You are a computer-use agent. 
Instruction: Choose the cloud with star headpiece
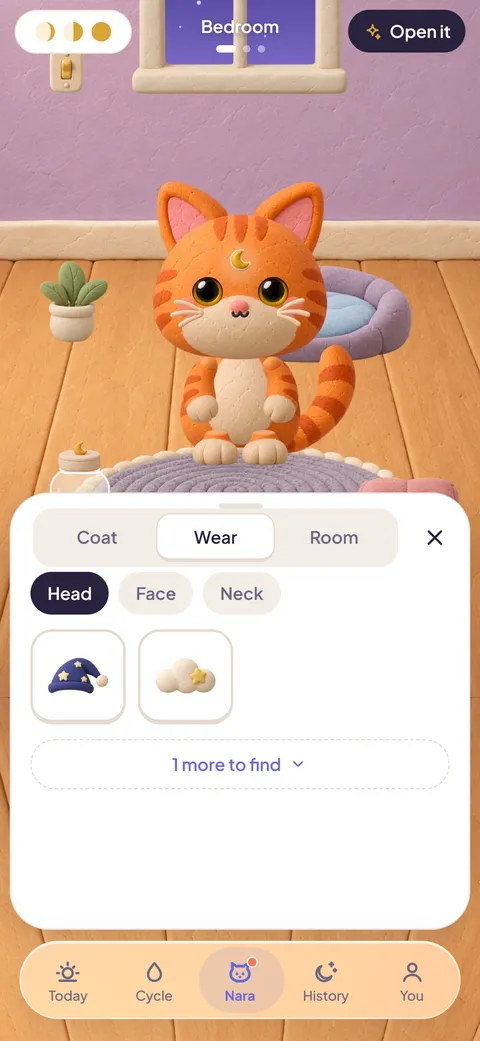pos(185,676)
